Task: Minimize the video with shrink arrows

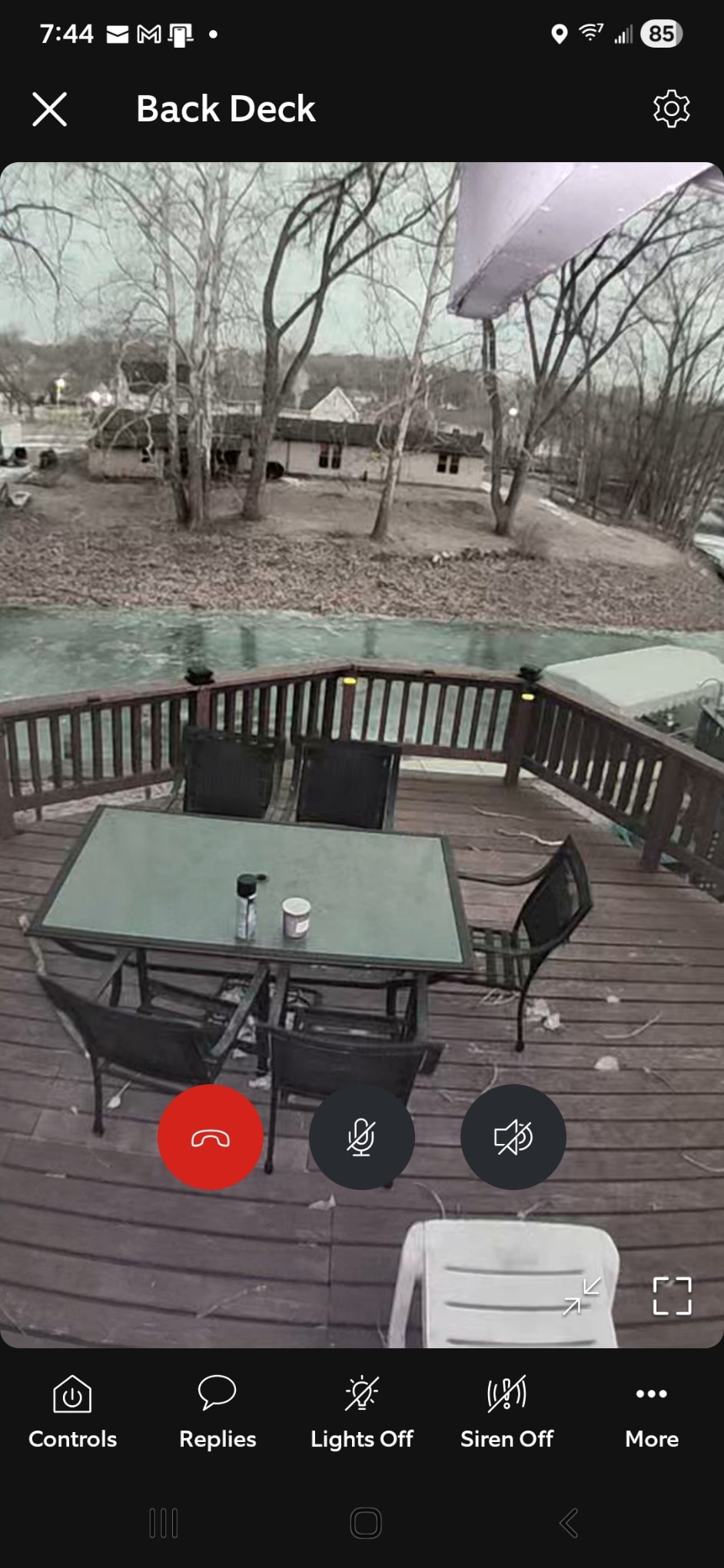Action: coord(581,1296)
